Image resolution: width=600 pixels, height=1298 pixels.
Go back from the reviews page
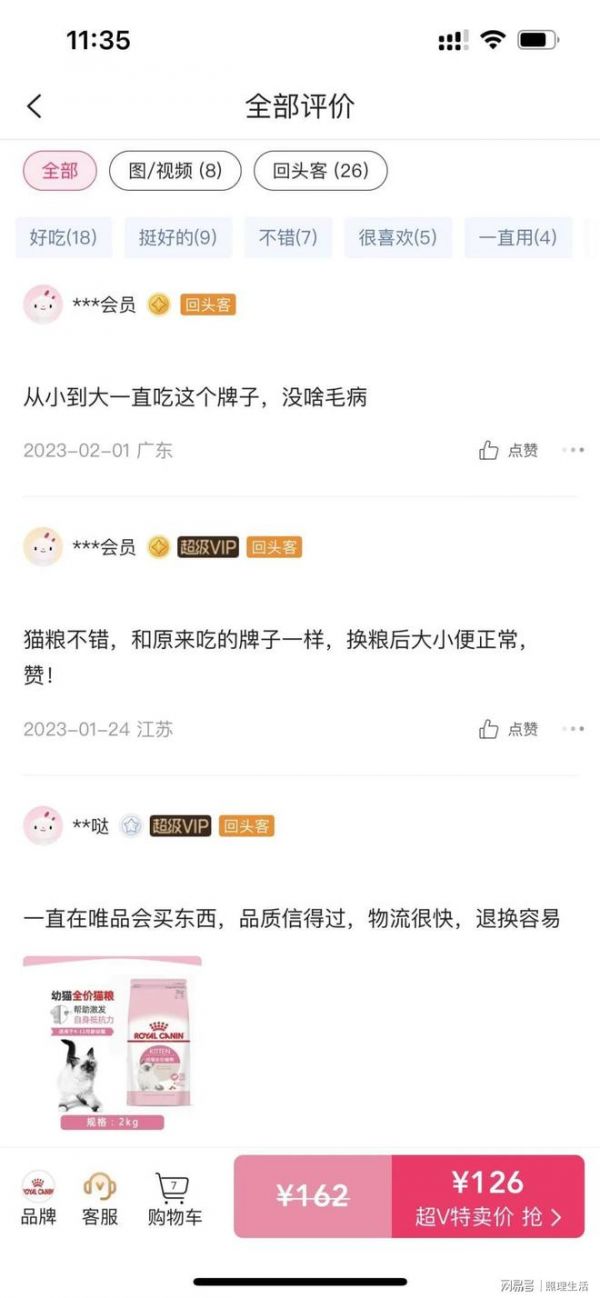[x=35, y=106]
